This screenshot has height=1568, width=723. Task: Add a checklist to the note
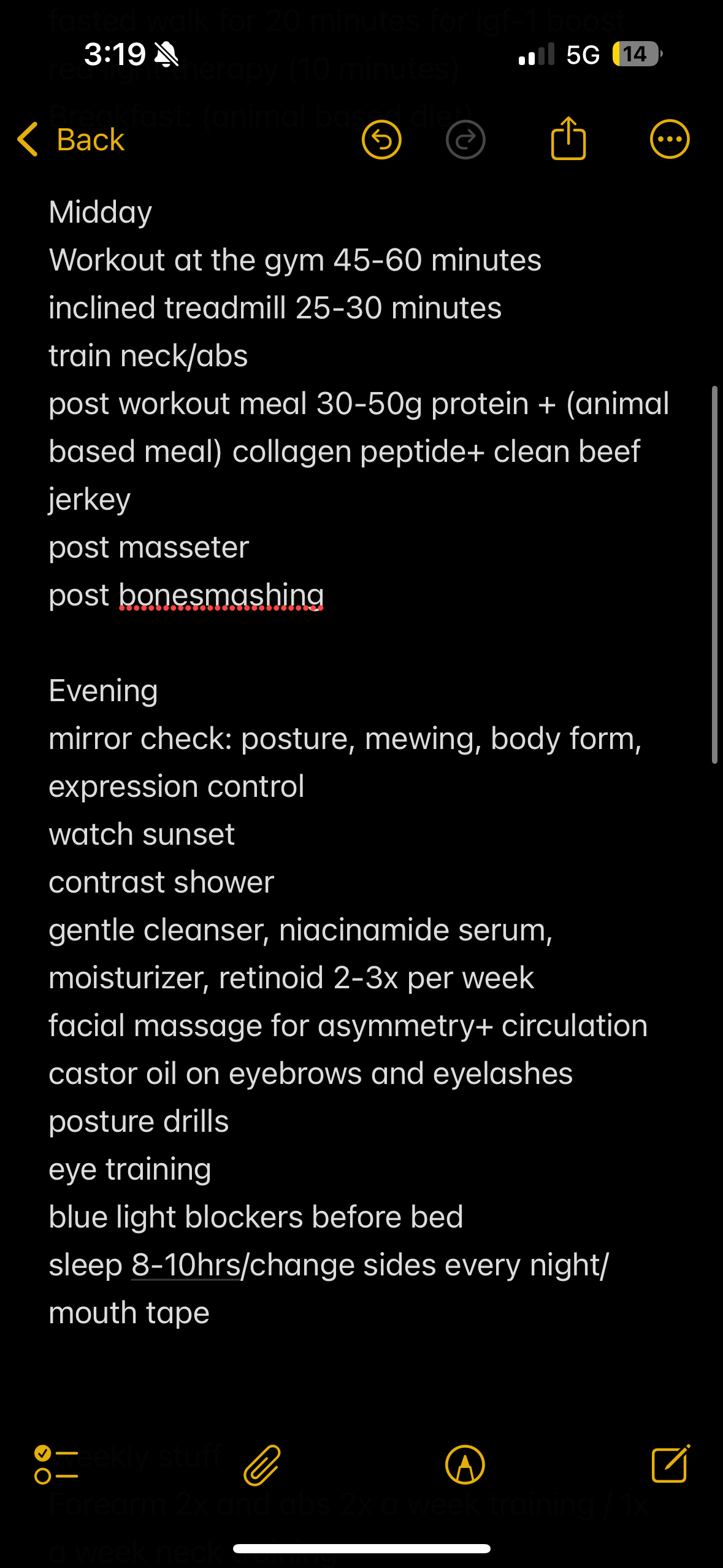pyautogui.click(x=56, y=1464)
